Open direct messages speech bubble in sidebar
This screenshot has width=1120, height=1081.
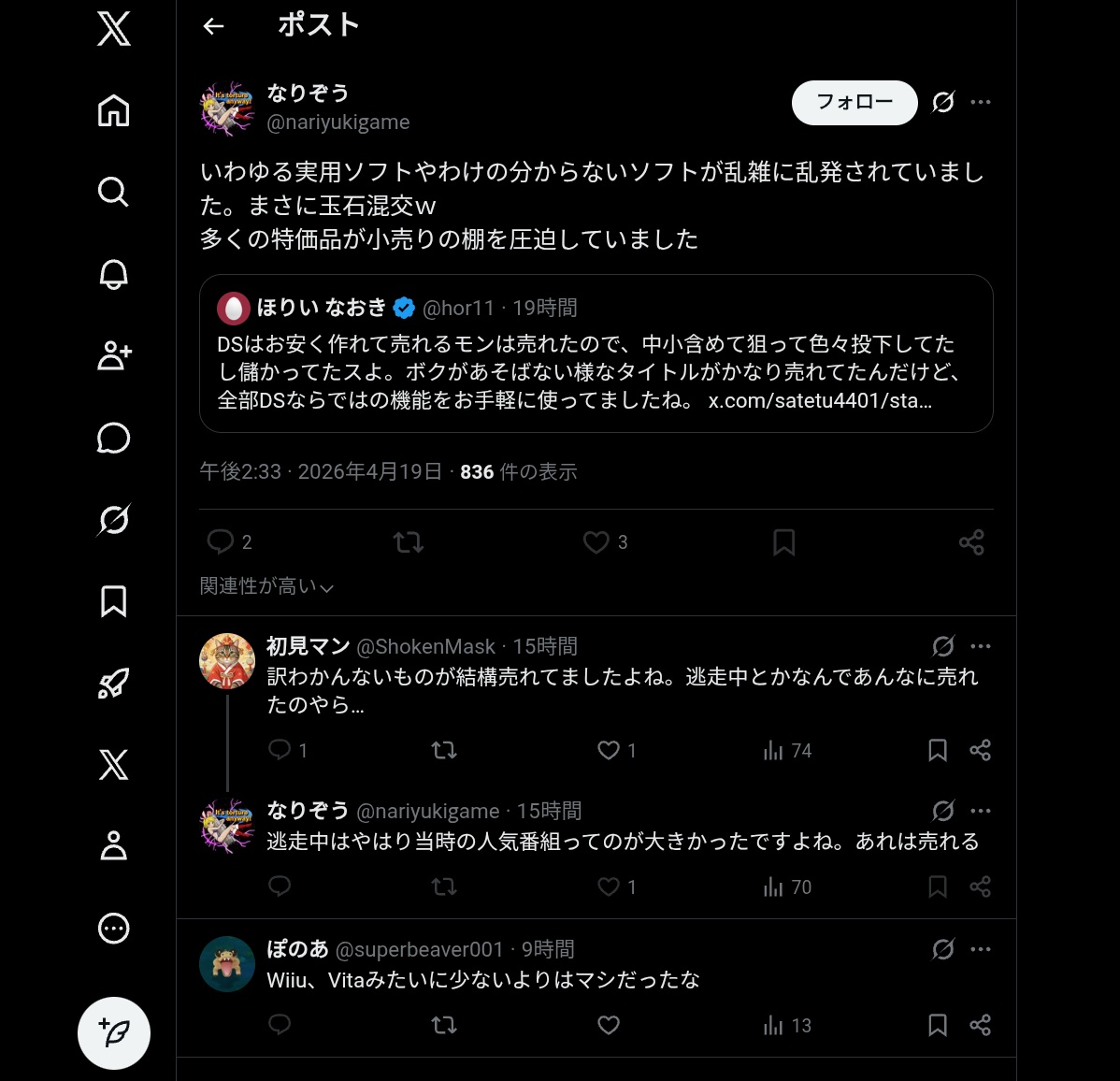click(114, 438)
